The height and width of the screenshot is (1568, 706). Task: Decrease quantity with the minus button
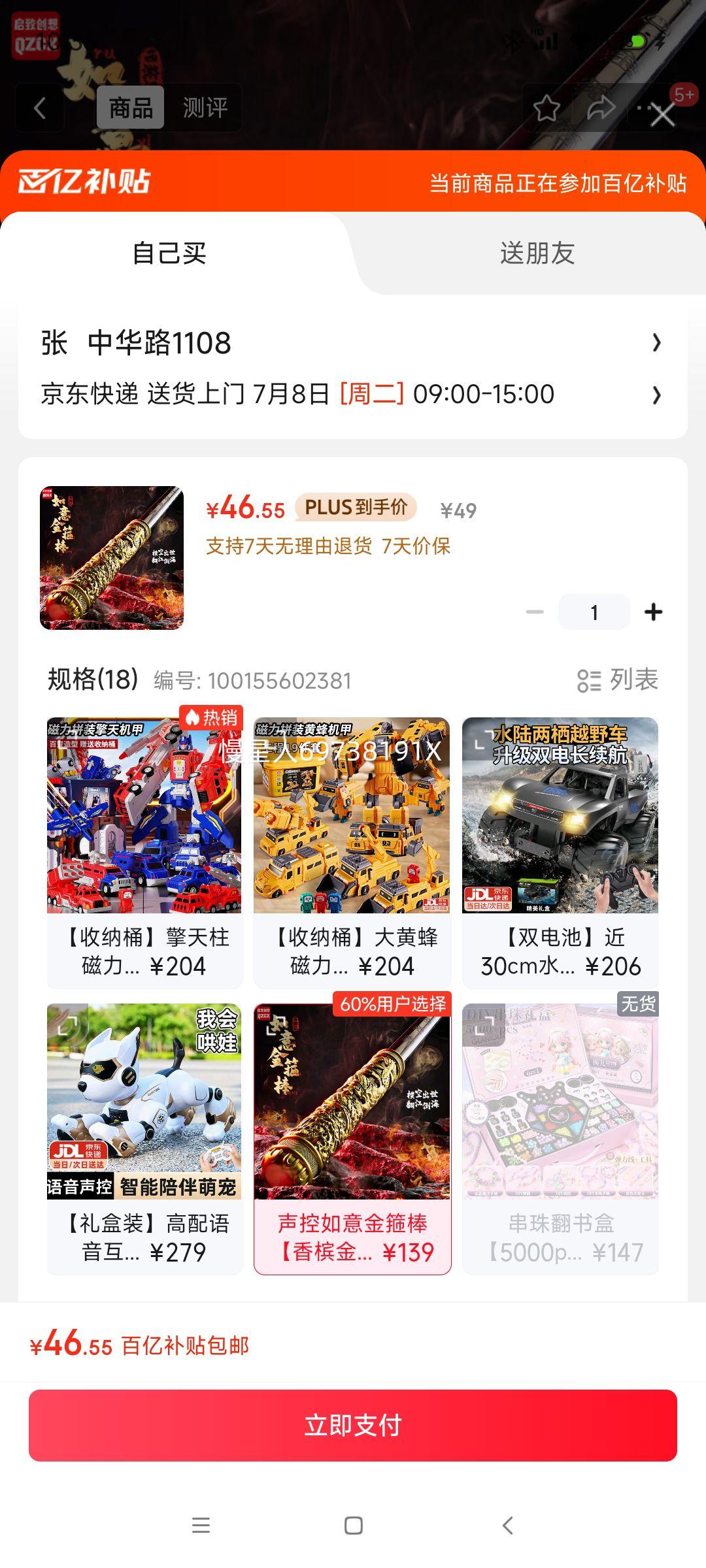(x=535, y=612)
